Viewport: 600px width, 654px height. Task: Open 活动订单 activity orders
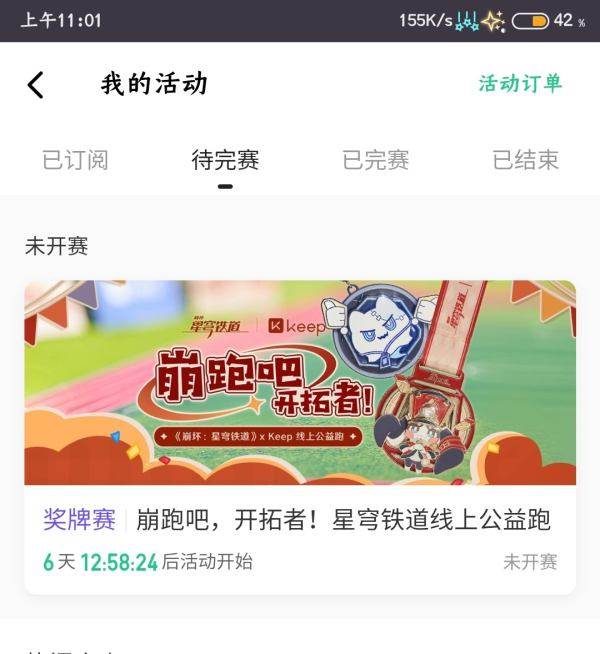click(520, 84)
